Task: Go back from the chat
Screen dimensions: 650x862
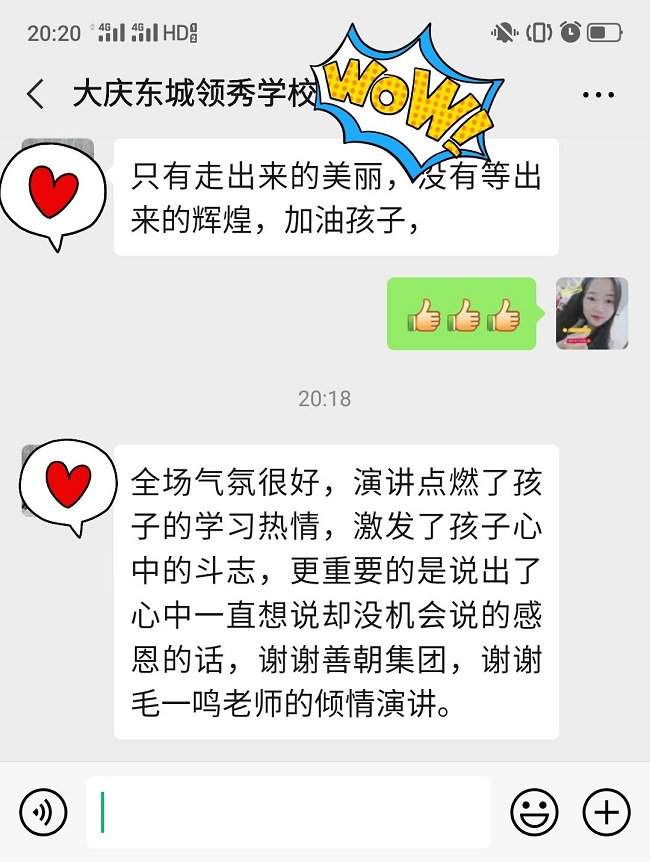Action: [36, 95]
